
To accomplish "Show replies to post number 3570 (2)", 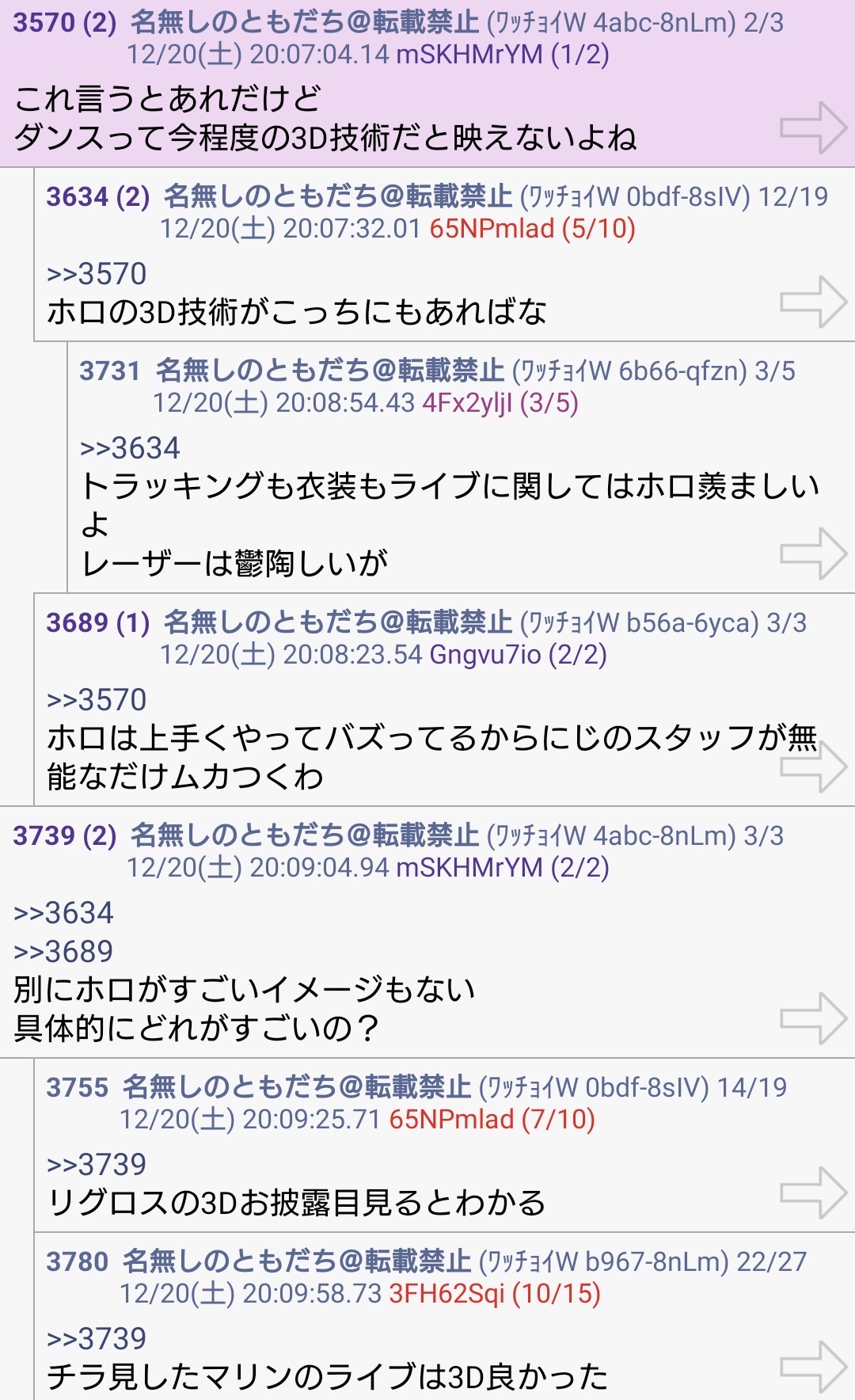I will (x=65, y=22).
